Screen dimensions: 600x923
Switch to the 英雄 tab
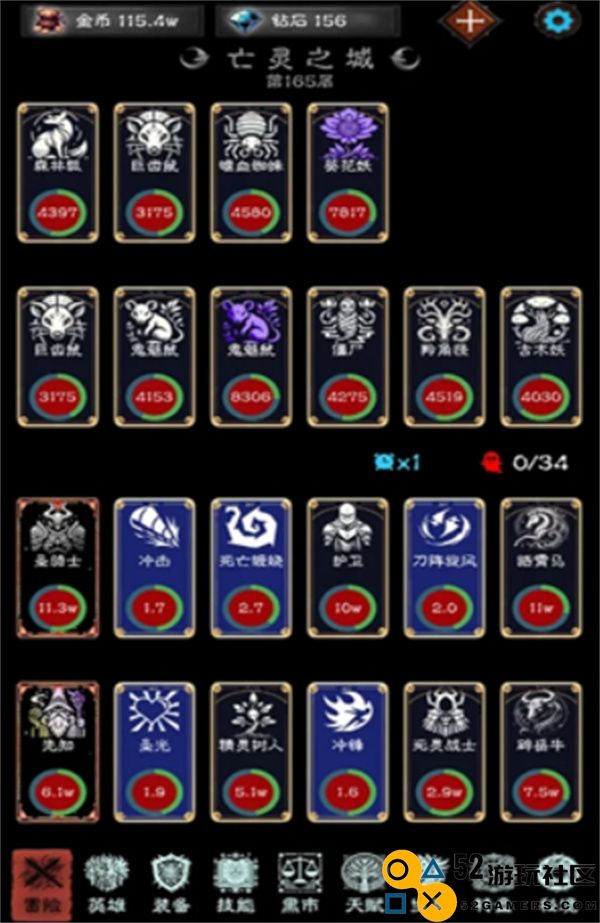coord(106,881)
